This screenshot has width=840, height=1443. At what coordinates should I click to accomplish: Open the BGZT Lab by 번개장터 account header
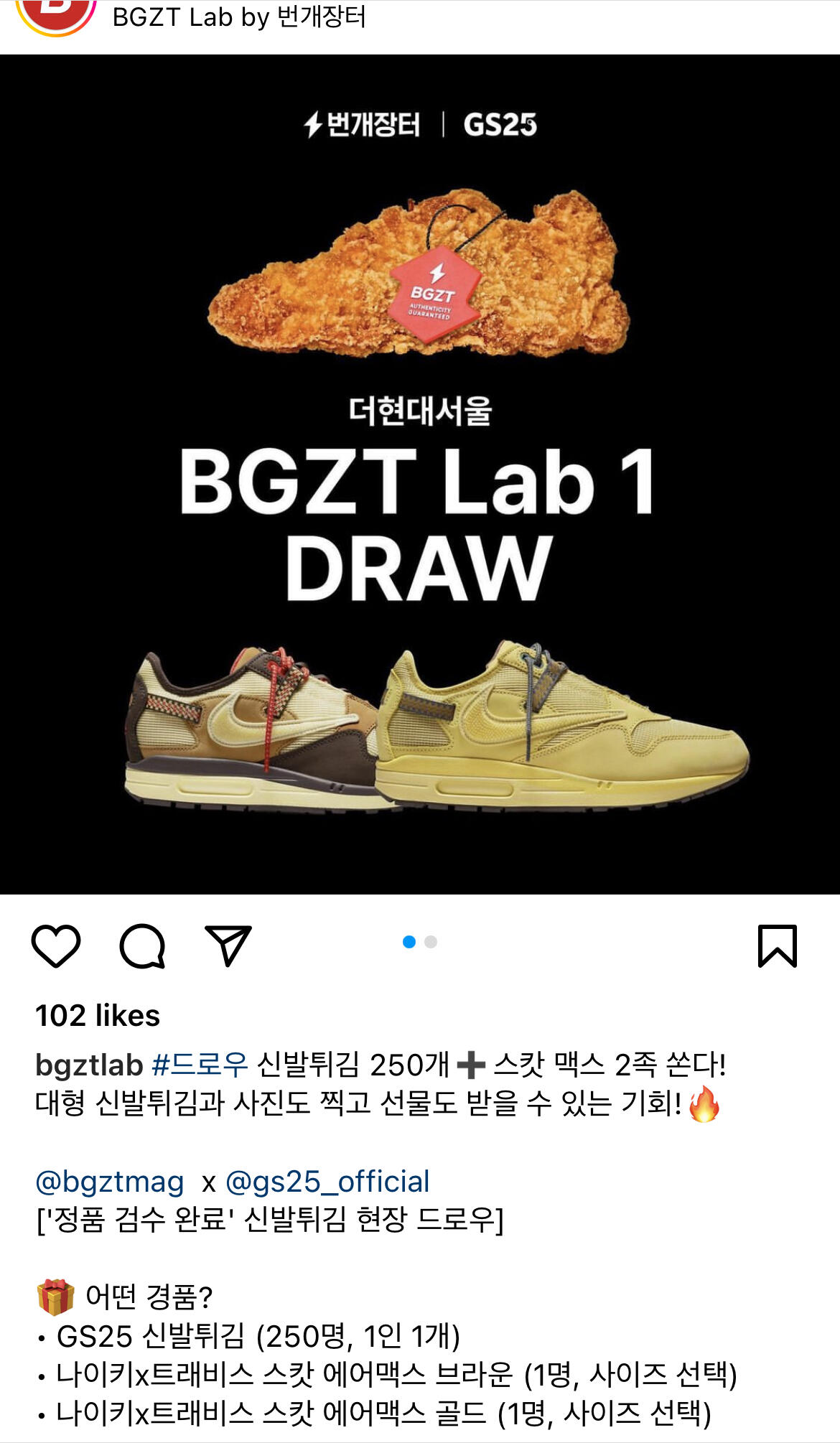pos(239,17)
